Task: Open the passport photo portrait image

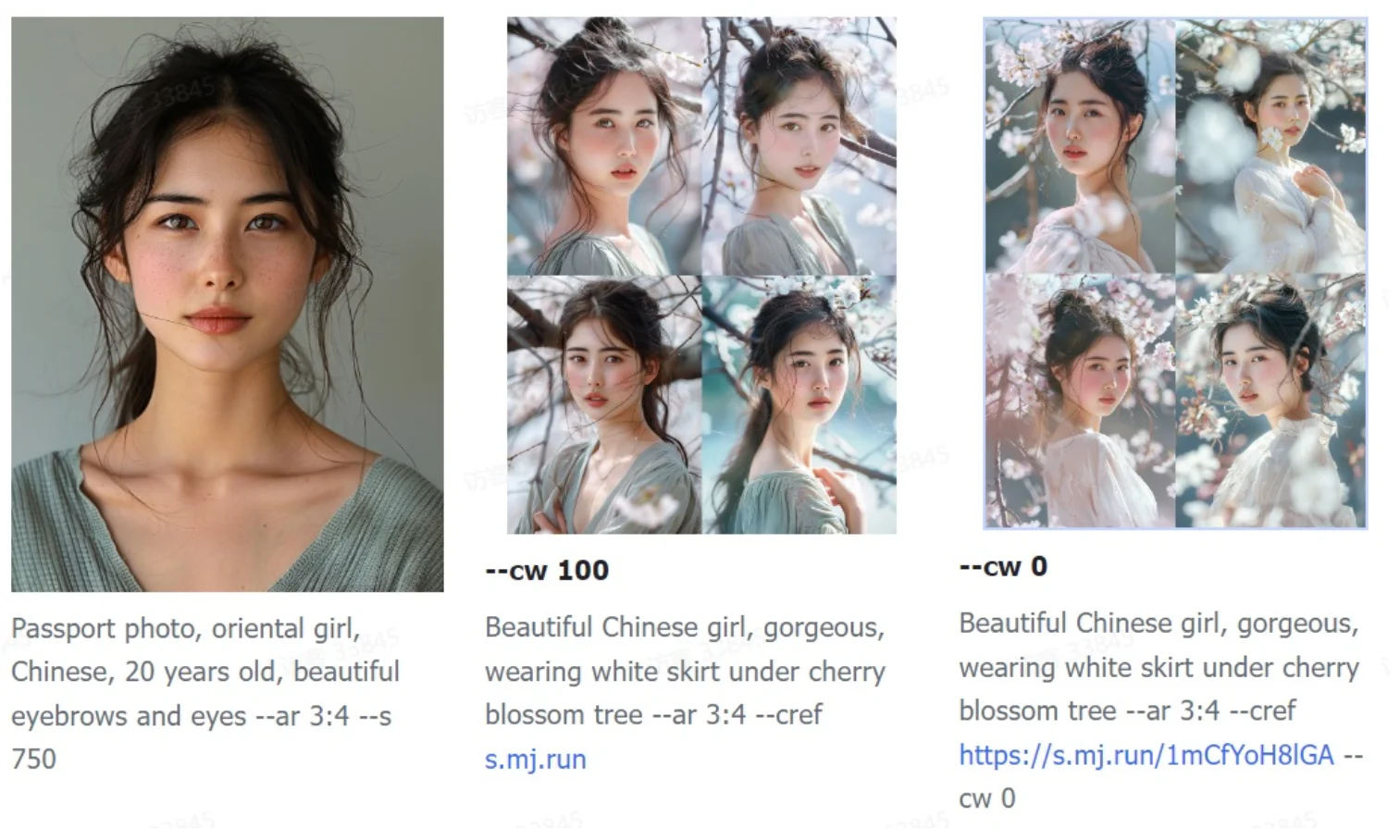Action: [x=228, y=303]
